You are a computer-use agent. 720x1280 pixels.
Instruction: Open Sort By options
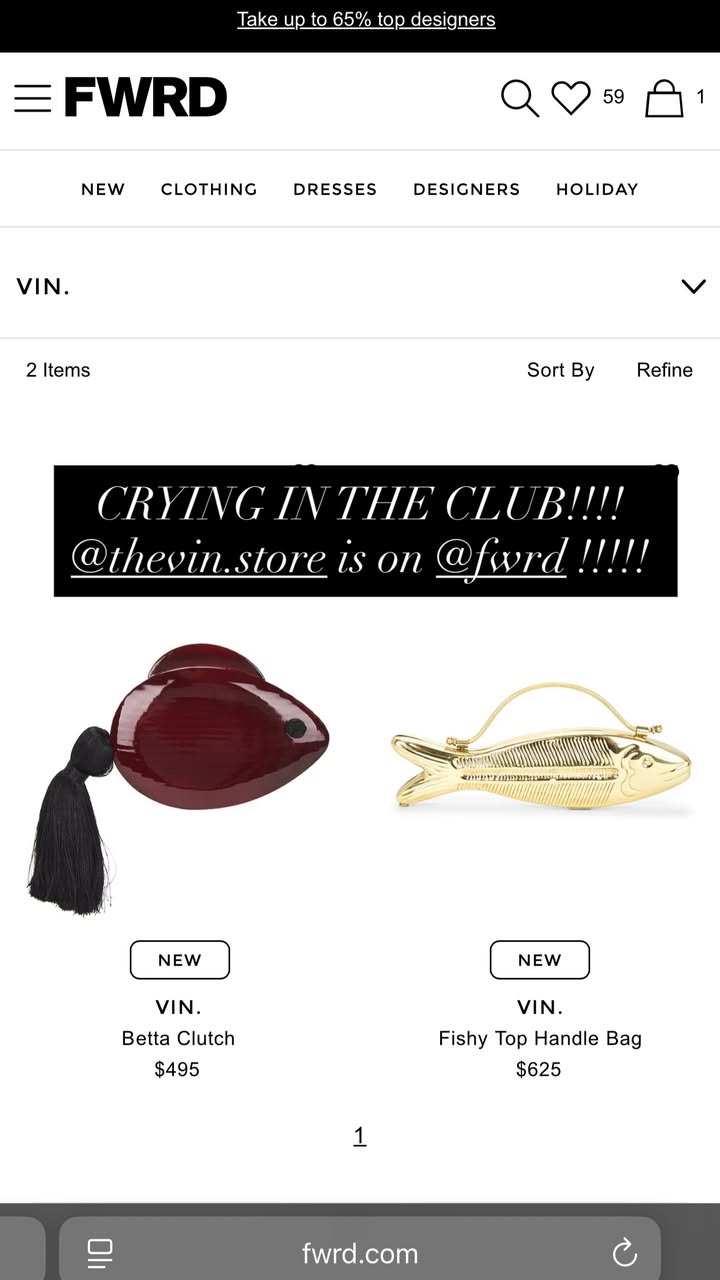point(561,370)
